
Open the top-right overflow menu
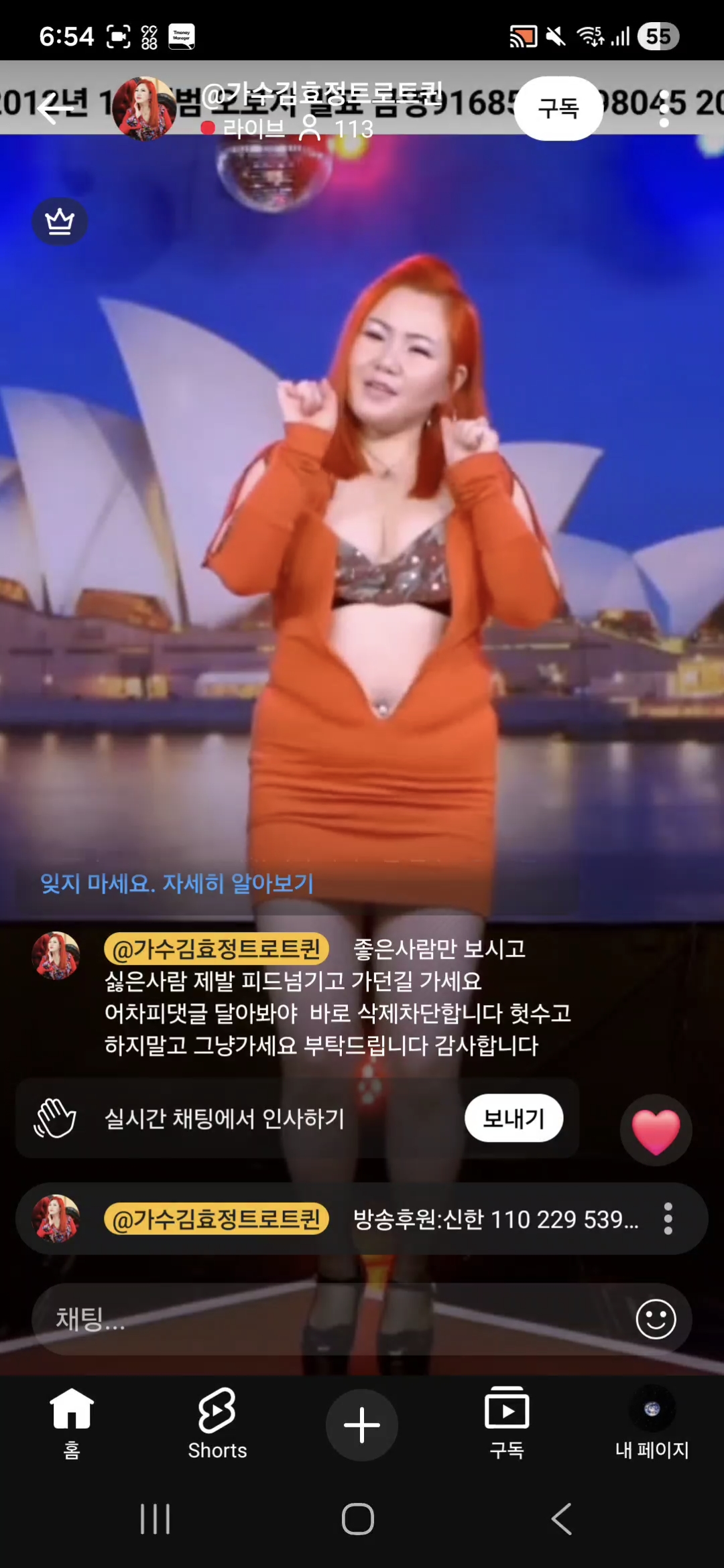pos(664,109)
